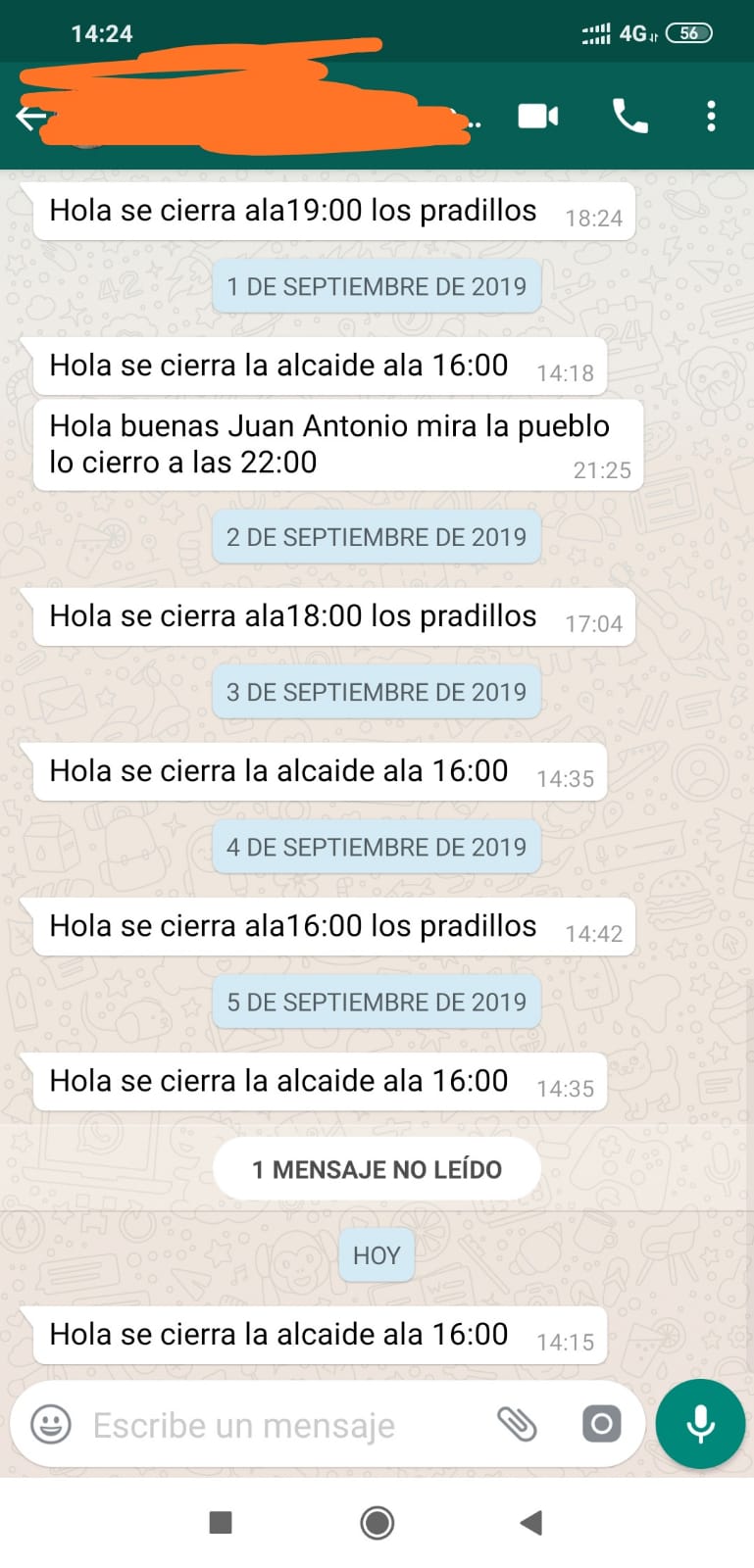Open the three-dot overflow menu
The image size is (754, 1568).
(x=711, y=117)
